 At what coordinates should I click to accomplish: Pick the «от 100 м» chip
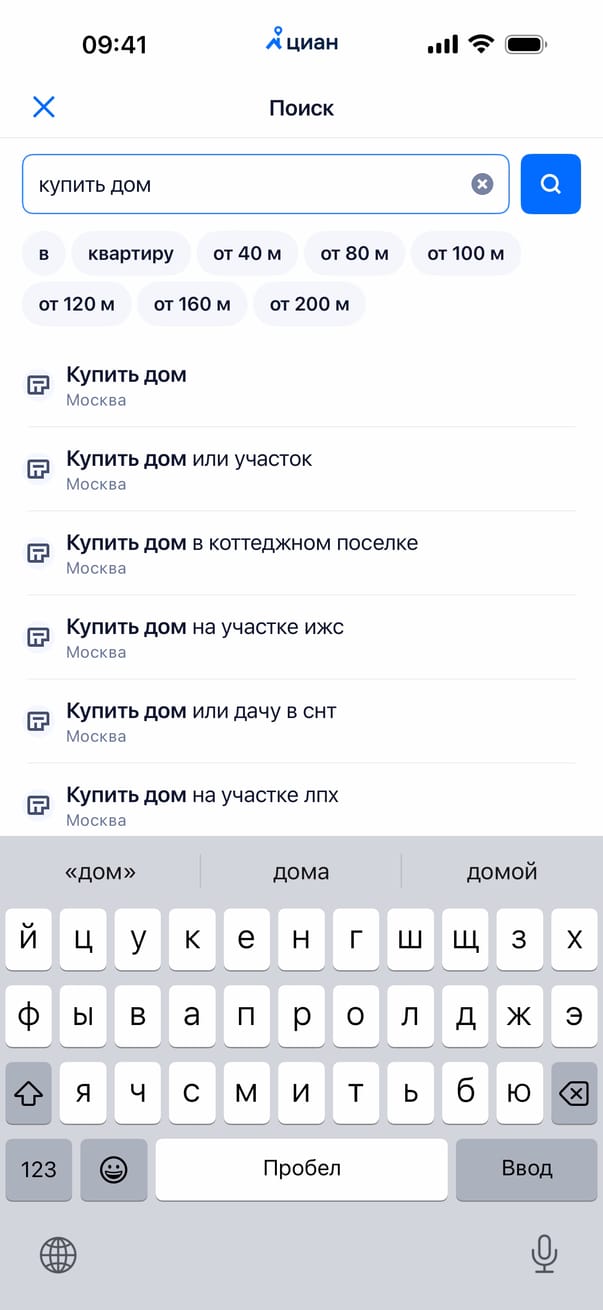click(465, 254)
